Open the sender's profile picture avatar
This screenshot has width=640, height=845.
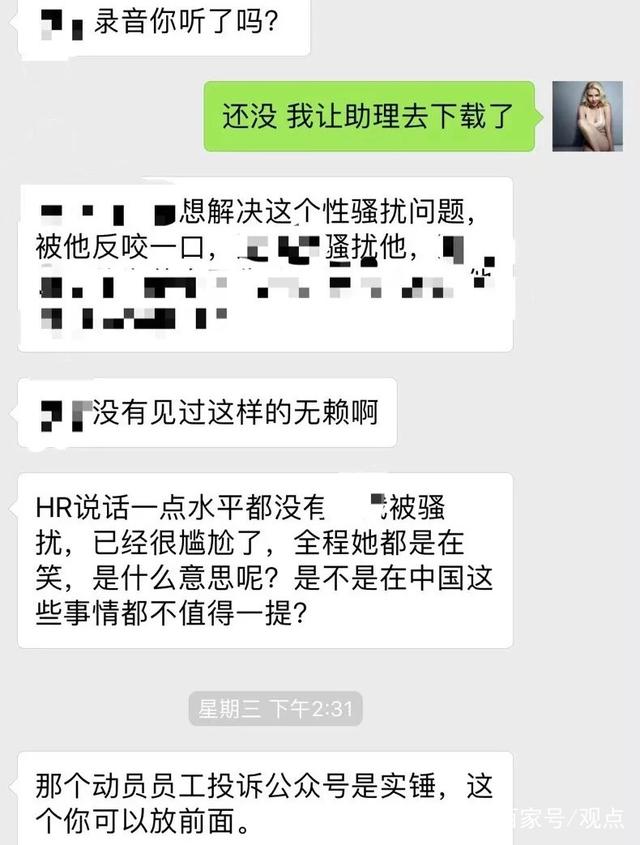[588, 115]
